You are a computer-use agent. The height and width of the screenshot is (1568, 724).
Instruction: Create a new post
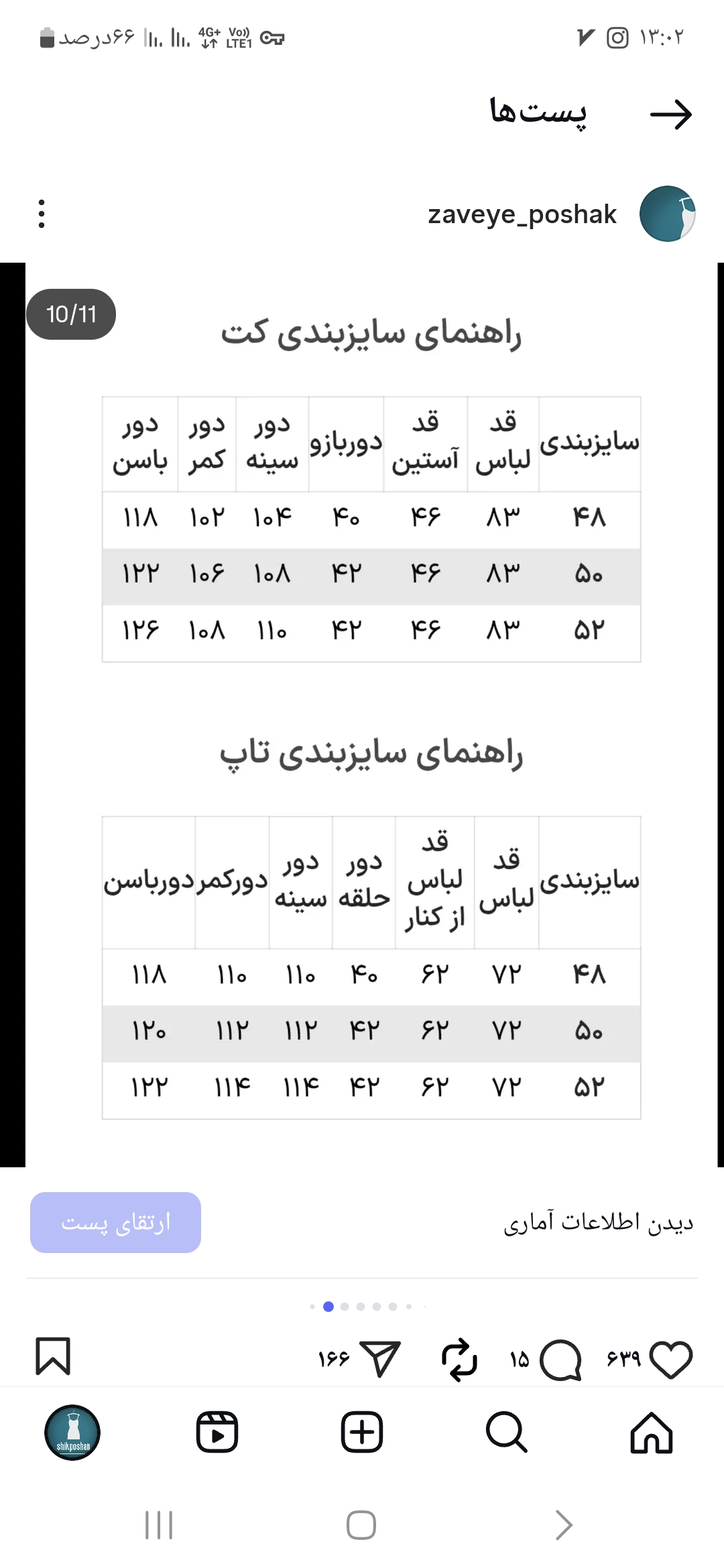tap(362, 1433)
